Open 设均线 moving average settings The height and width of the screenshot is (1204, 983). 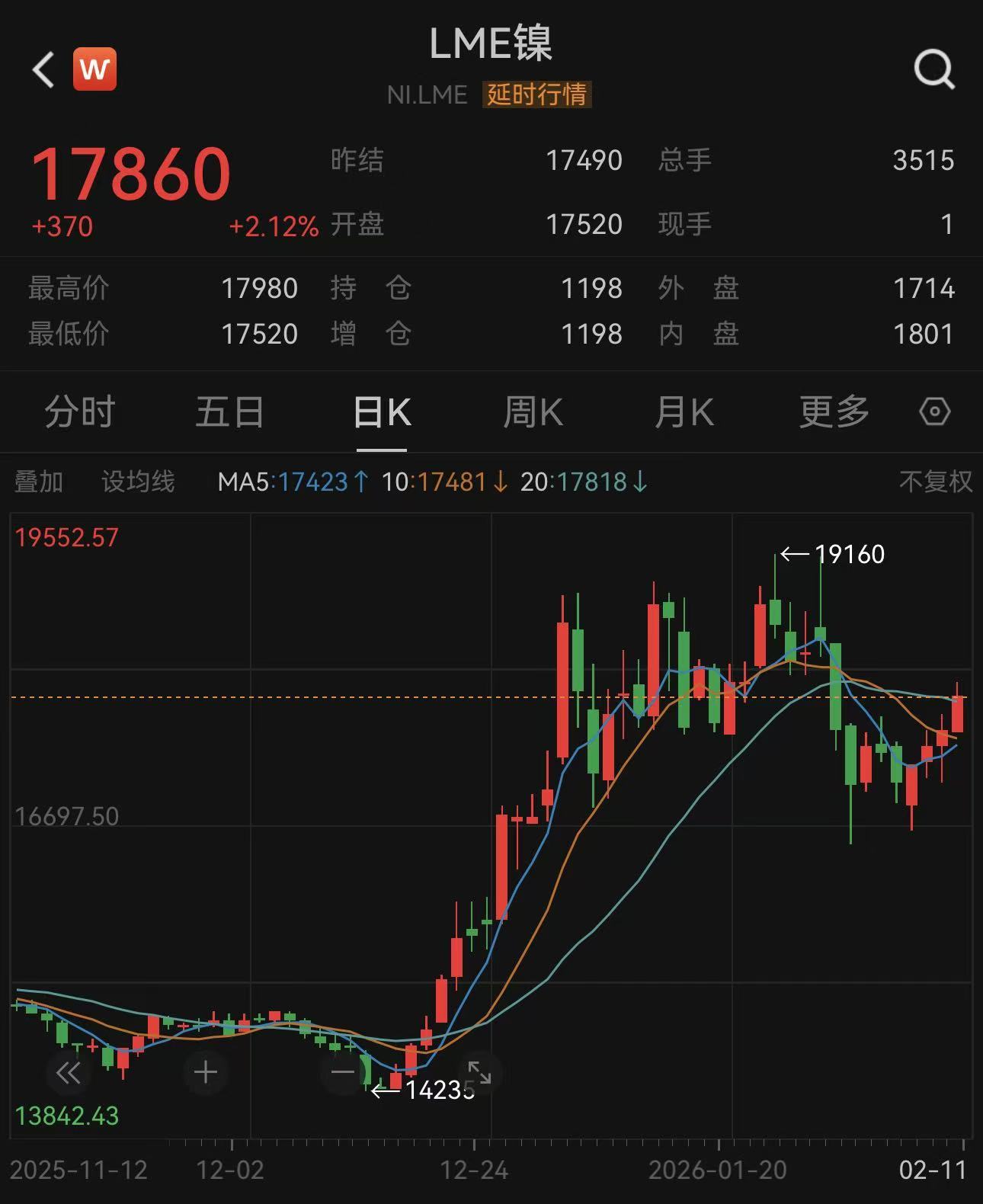138,482
